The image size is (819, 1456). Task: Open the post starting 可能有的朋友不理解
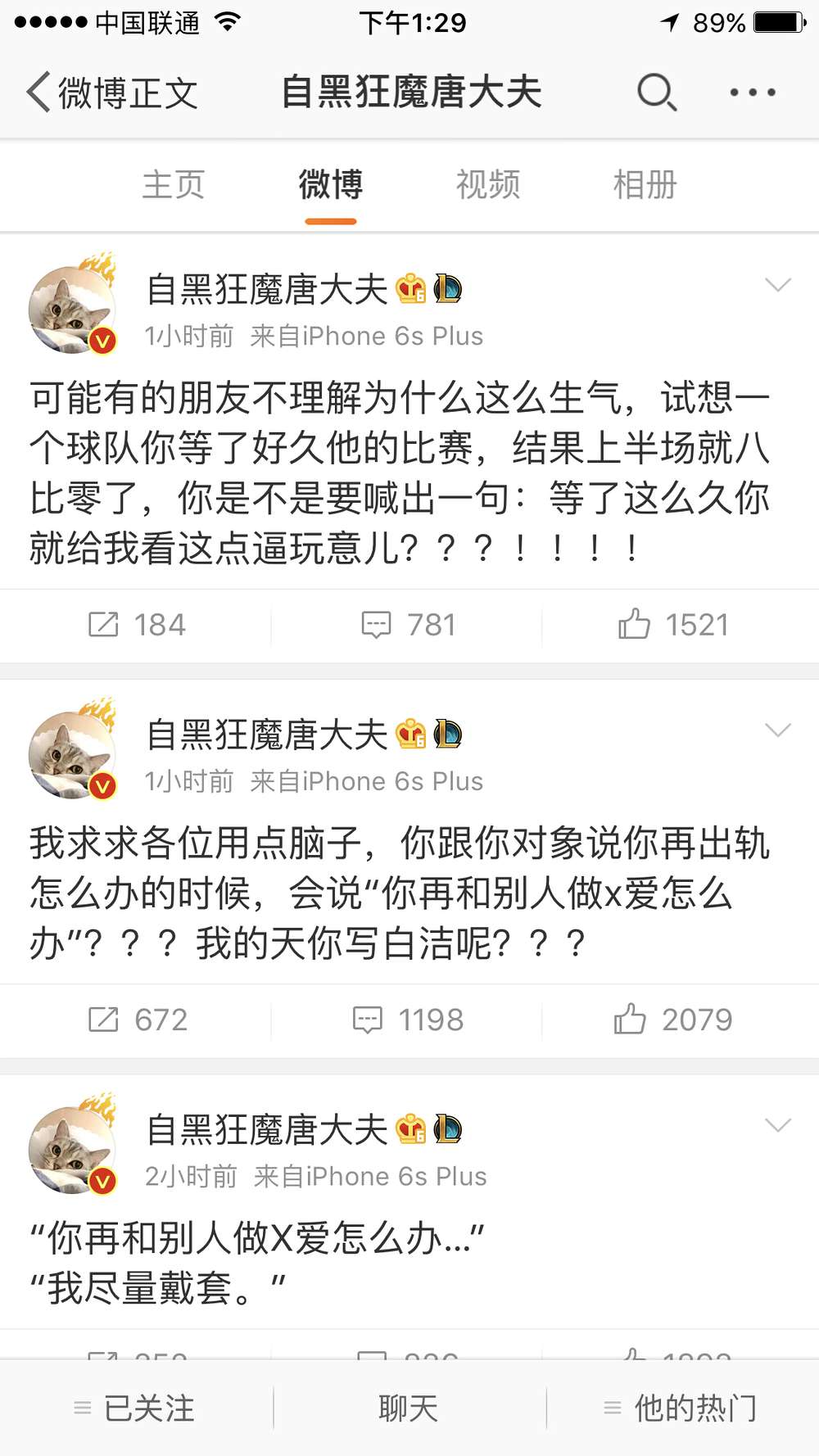400,473
